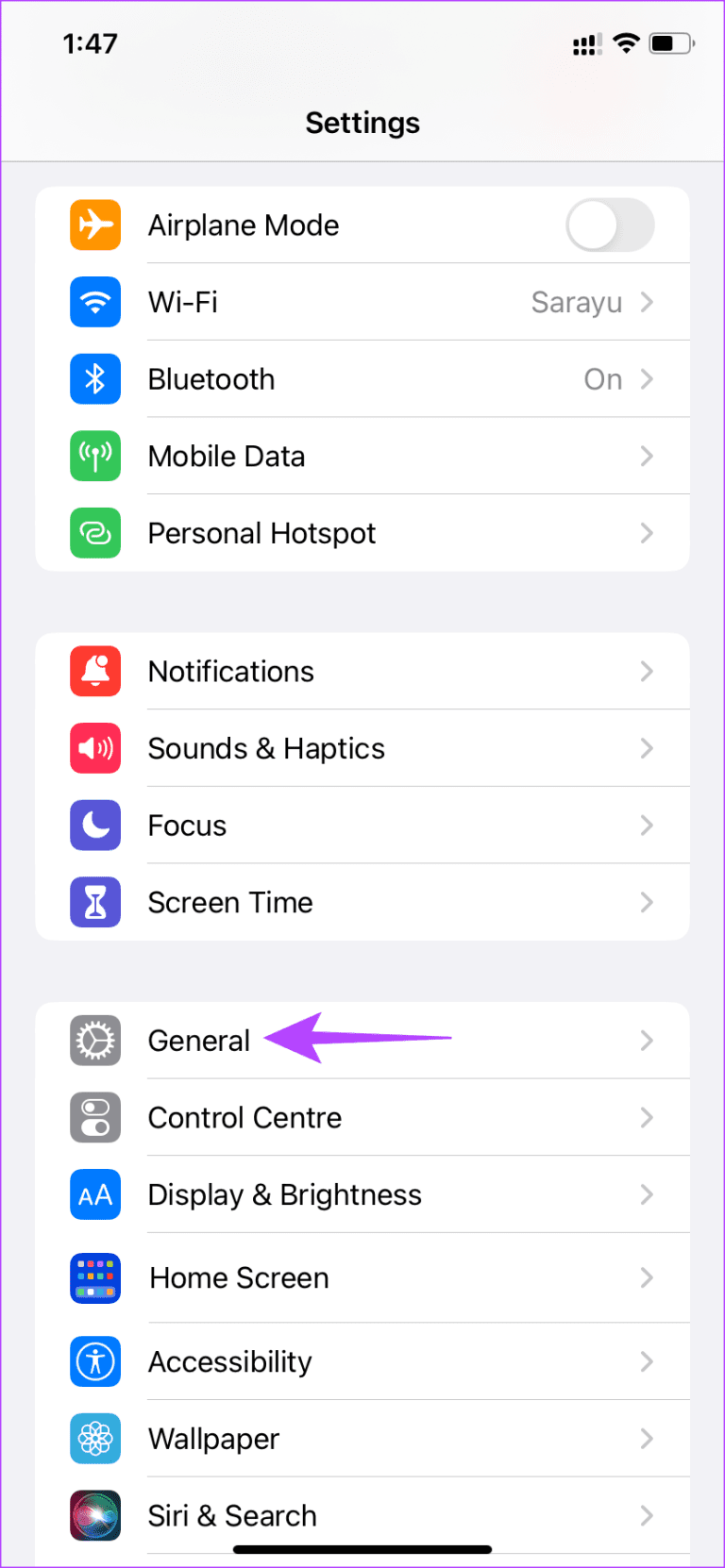Open the Screen Time hourglass icon

(x=94, y=902)
